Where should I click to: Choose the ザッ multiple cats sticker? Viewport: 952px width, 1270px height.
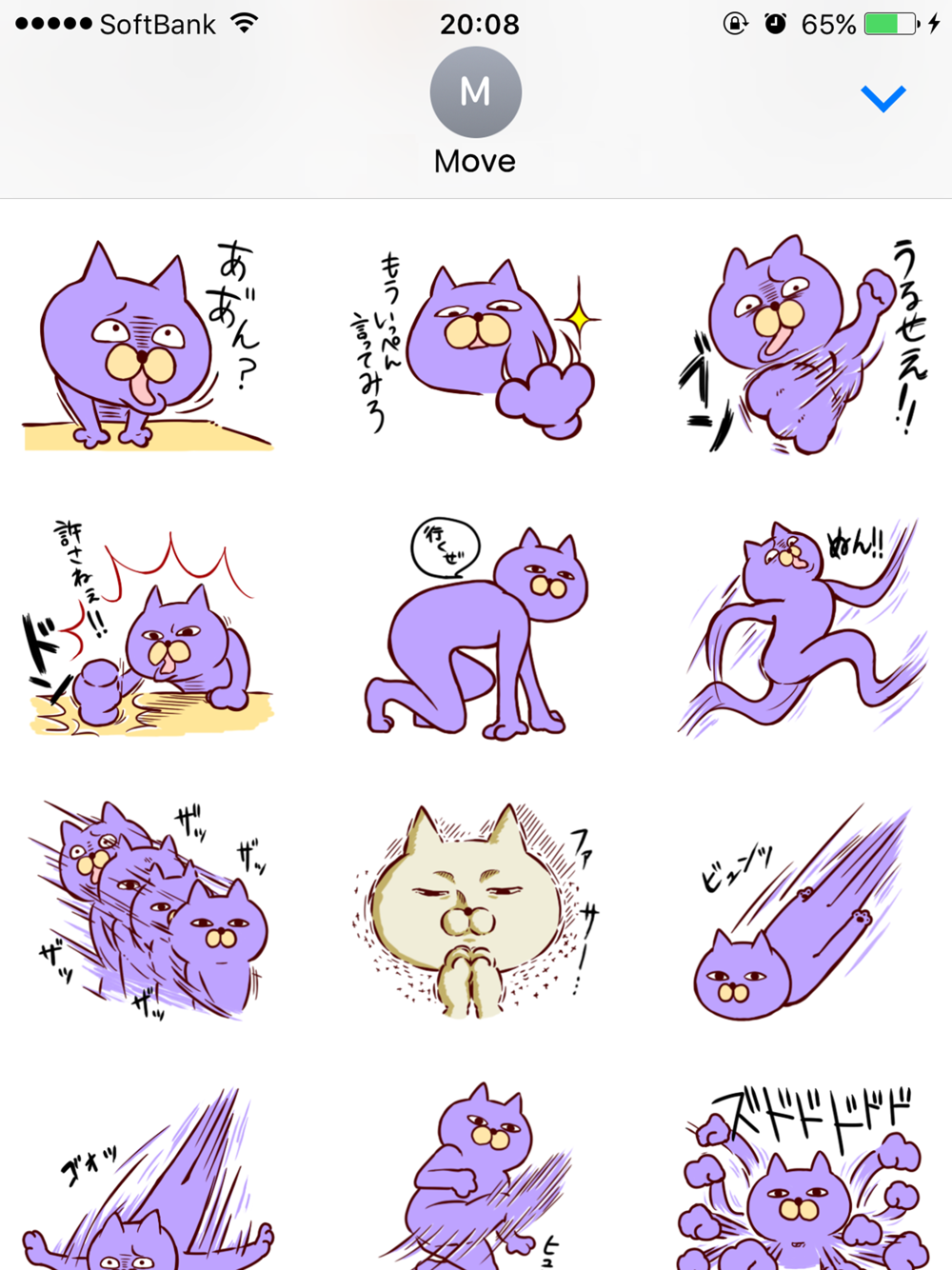pyautogui.click(x=148, y=911)
